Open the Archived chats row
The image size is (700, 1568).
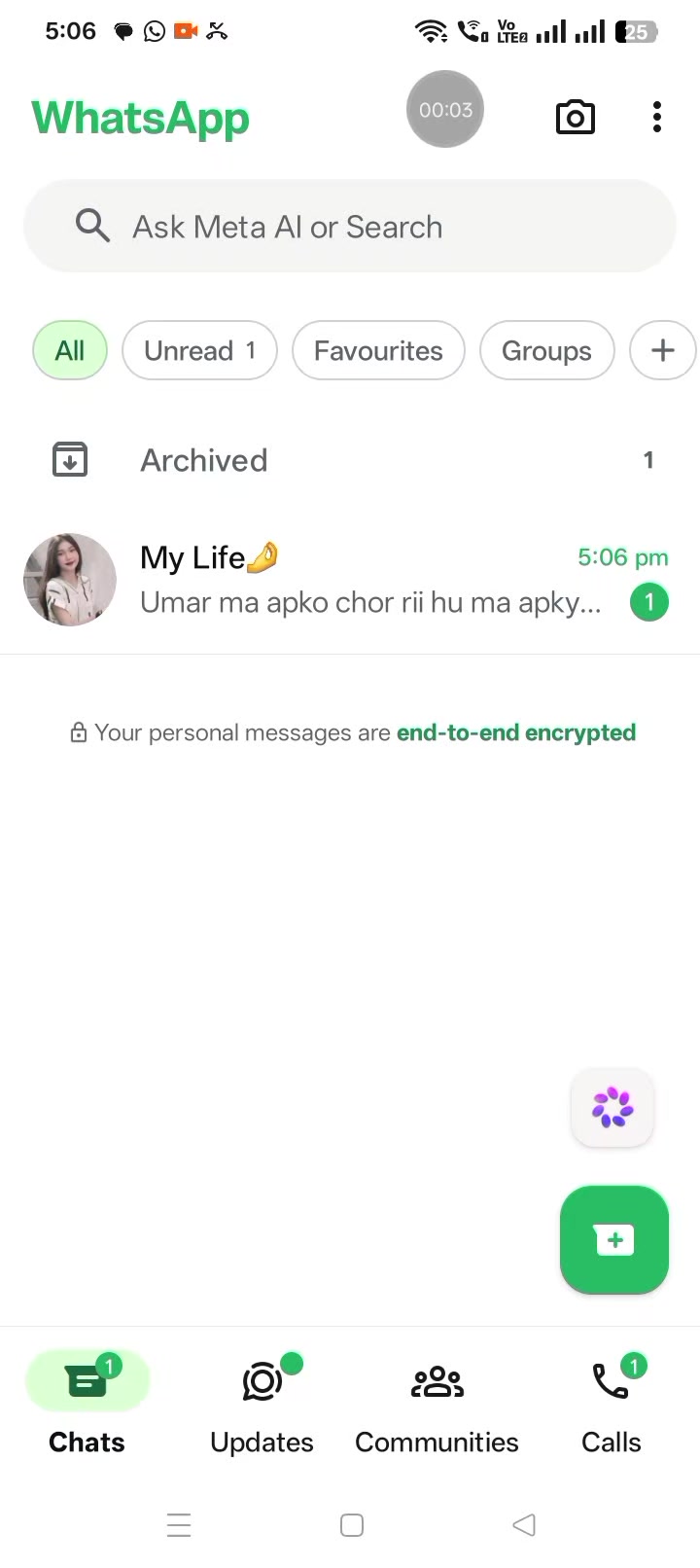(350, 460)
